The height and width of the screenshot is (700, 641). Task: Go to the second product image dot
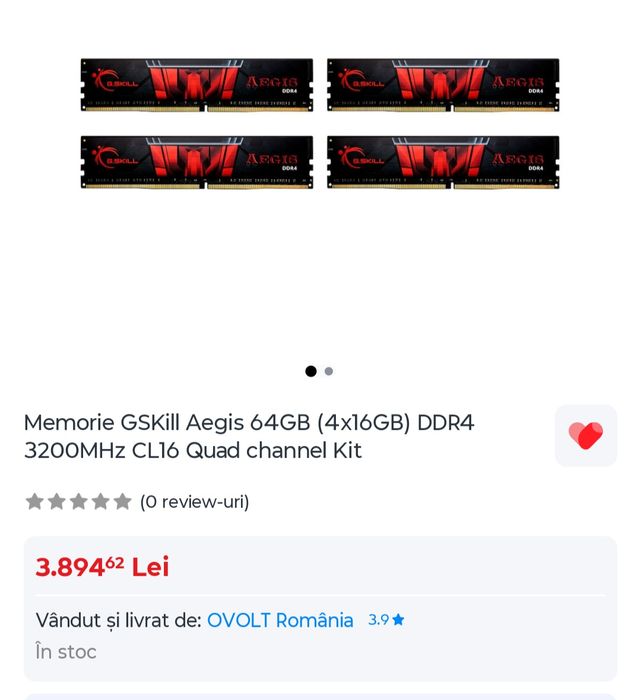coord(329,371)
